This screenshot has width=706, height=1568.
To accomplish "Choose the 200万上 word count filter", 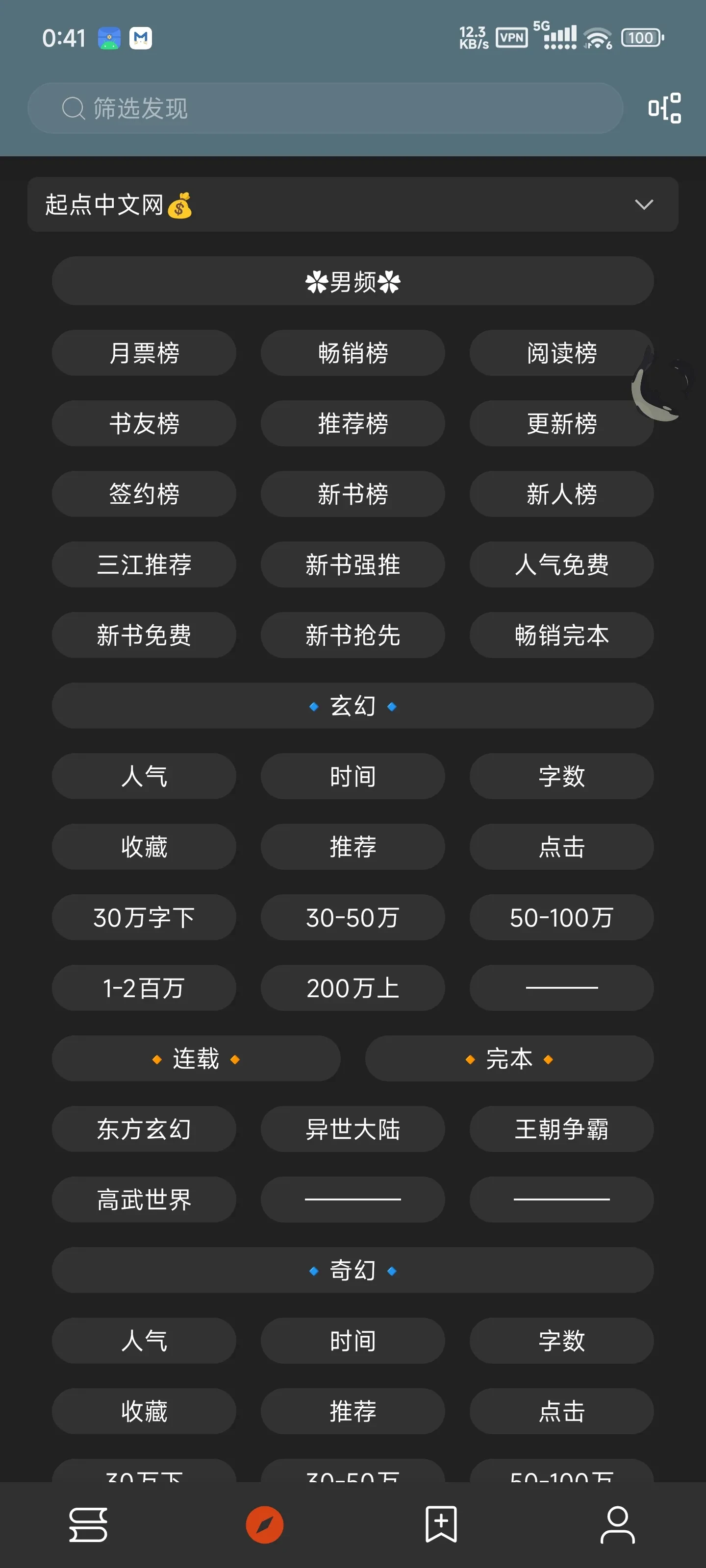I will (352, 988).
